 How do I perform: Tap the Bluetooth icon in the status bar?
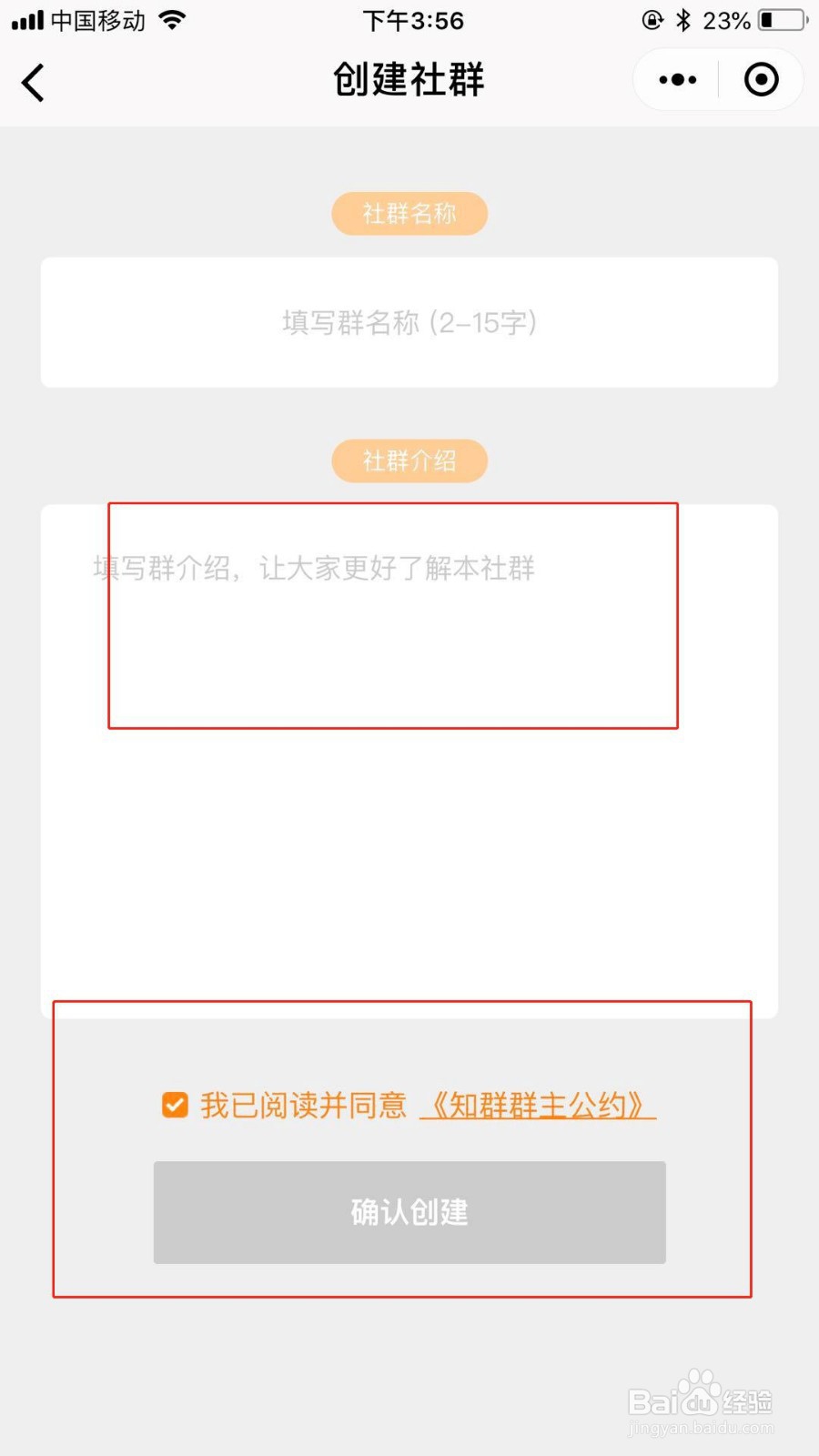point(685,19)
